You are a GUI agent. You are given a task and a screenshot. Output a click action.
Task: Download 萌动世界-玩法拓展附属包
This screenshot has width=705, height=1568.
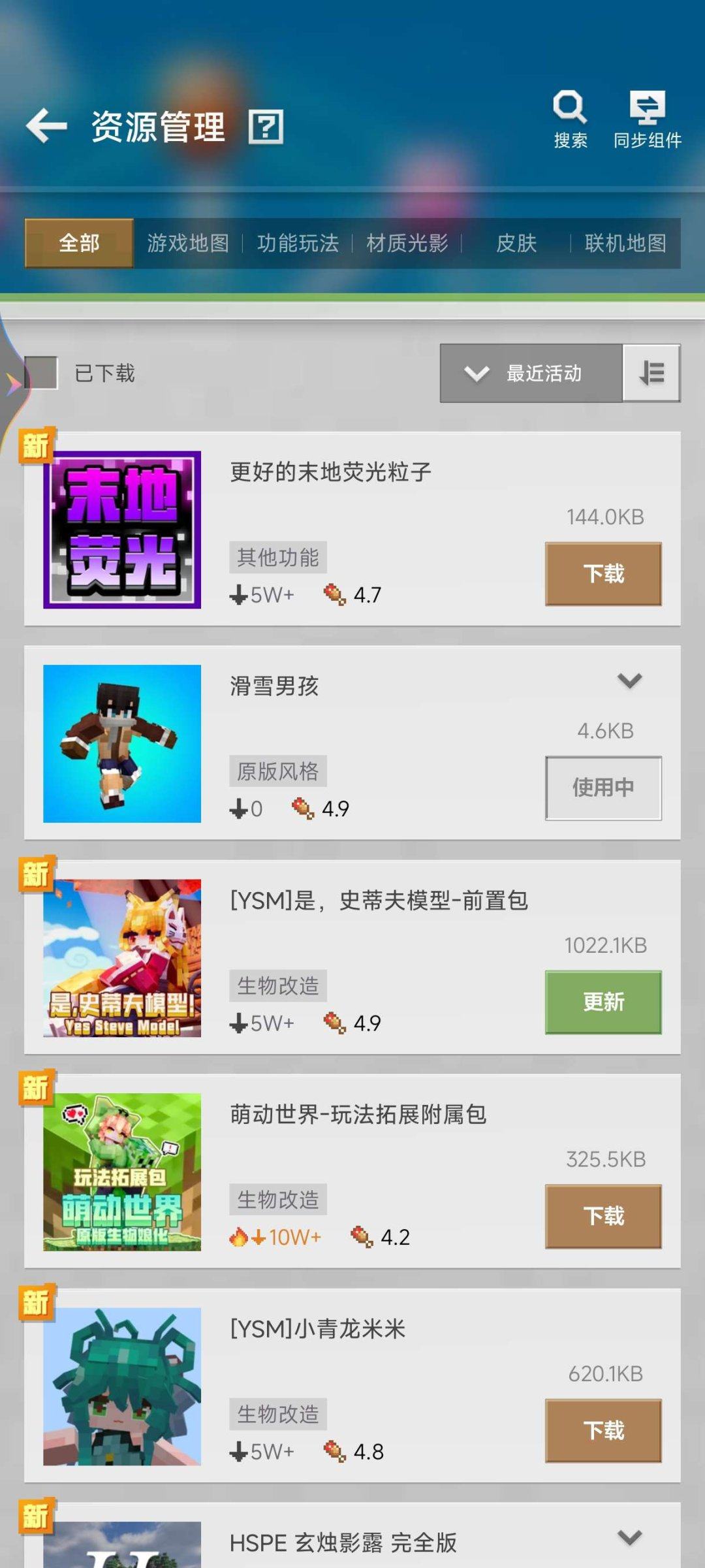point(603,1215)
